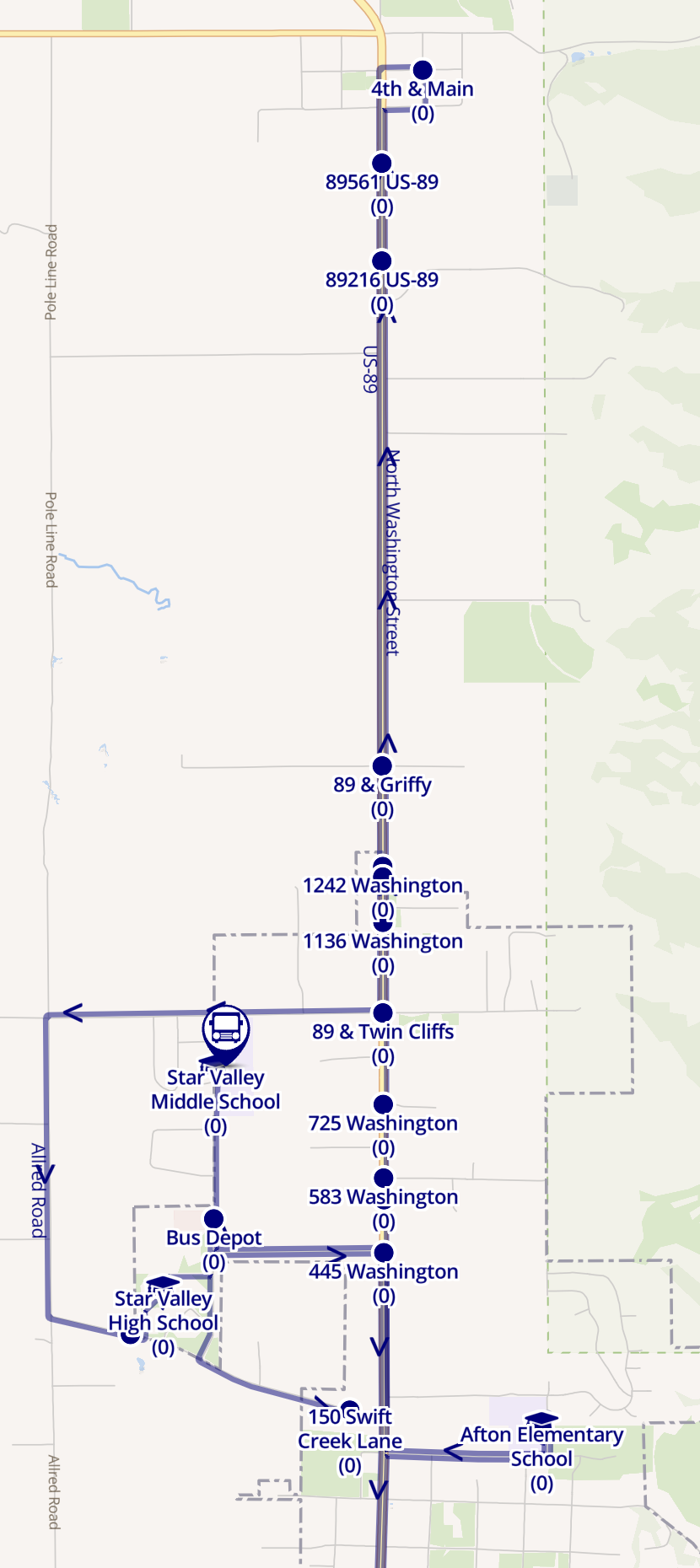Select the Bus Depot stop marker
This screenshot has width=700, height=1568.
[214, 1218]
